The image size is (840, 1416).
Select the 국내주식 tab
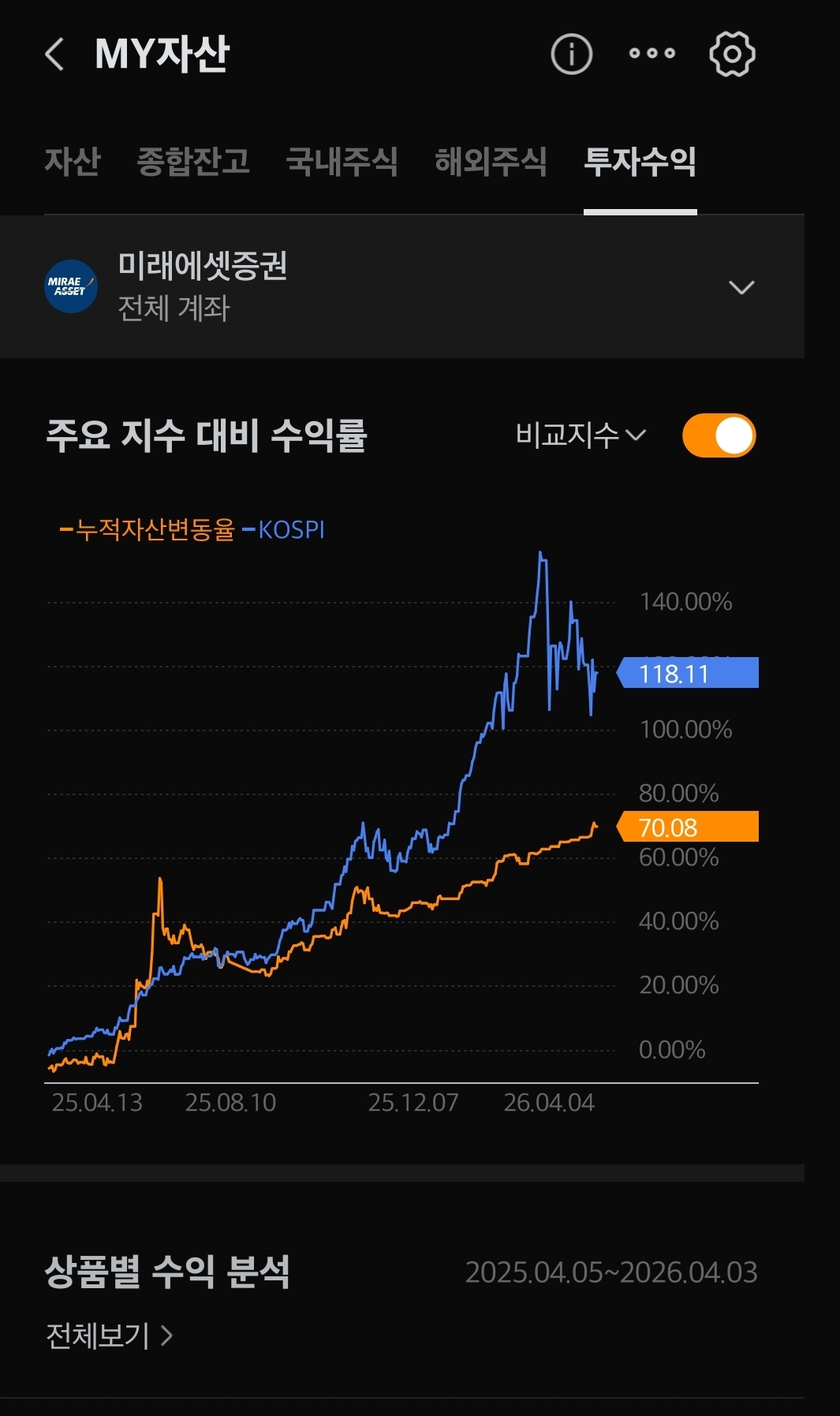click(x=342, y=162)
